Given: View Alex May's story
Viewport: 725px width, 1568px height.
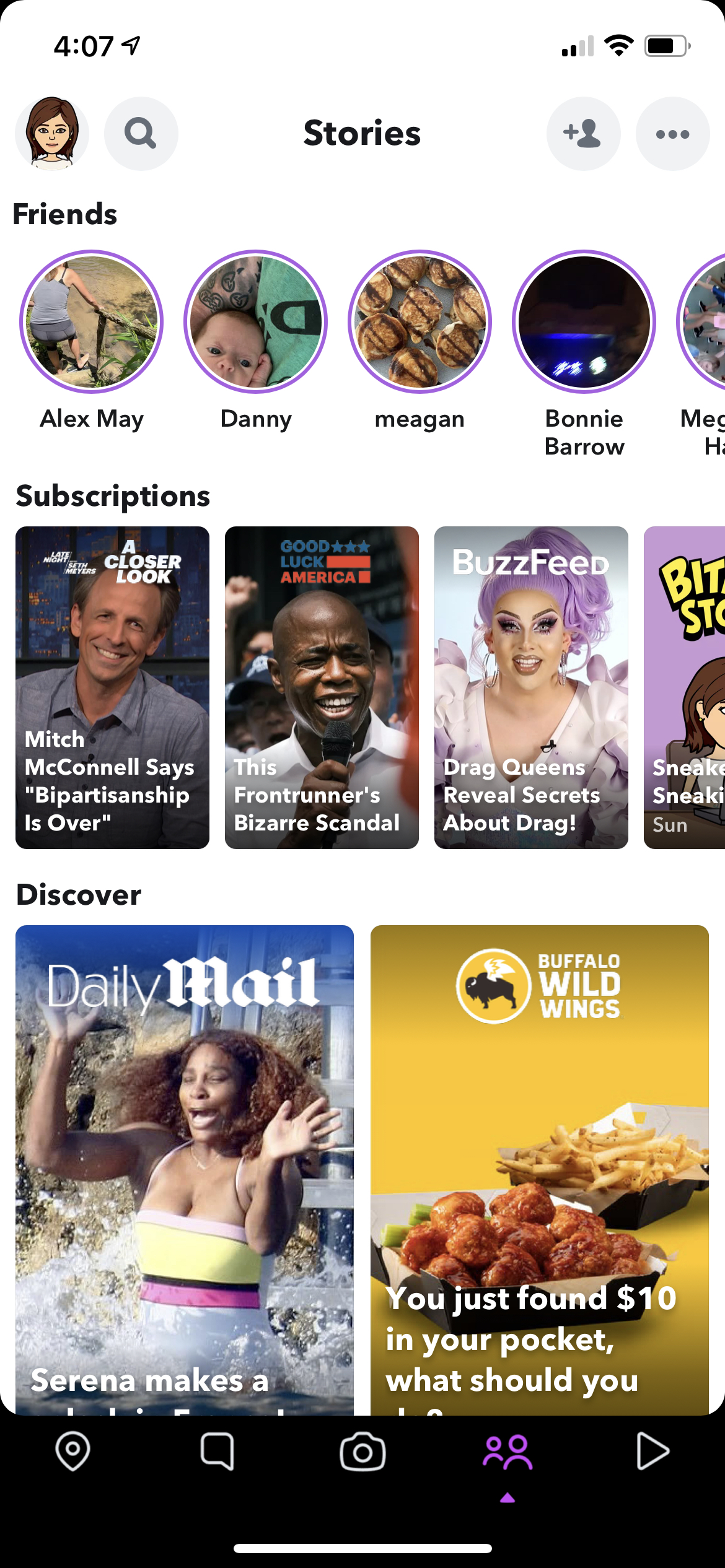Looking at the screenshot, I should point(92,322).
